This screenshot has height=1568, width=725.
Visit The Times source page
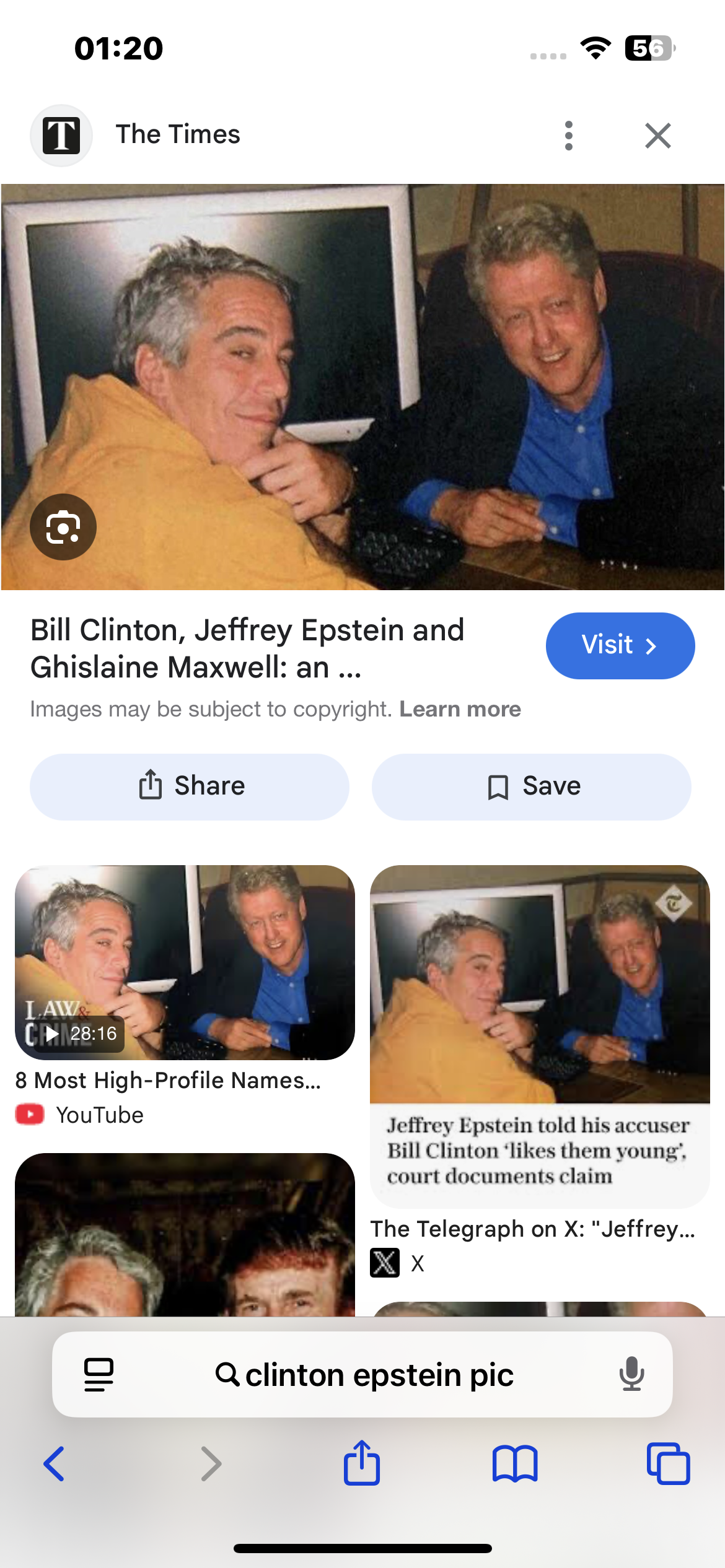tap(620, 646)
